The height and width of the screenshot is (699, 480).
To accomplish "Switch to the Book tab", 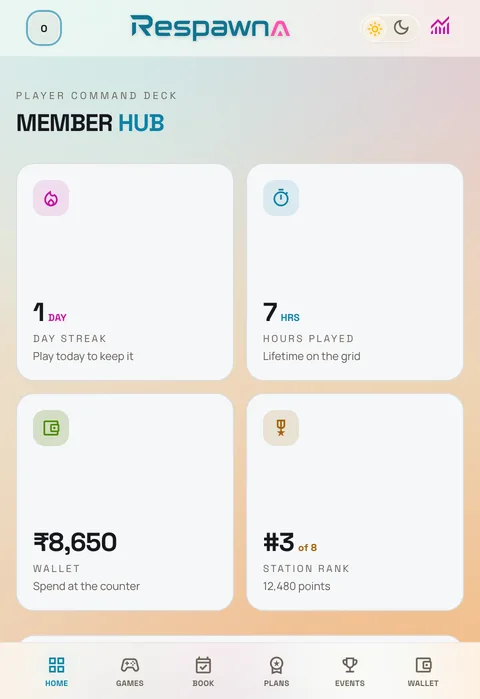I will (x=203, y=671).
